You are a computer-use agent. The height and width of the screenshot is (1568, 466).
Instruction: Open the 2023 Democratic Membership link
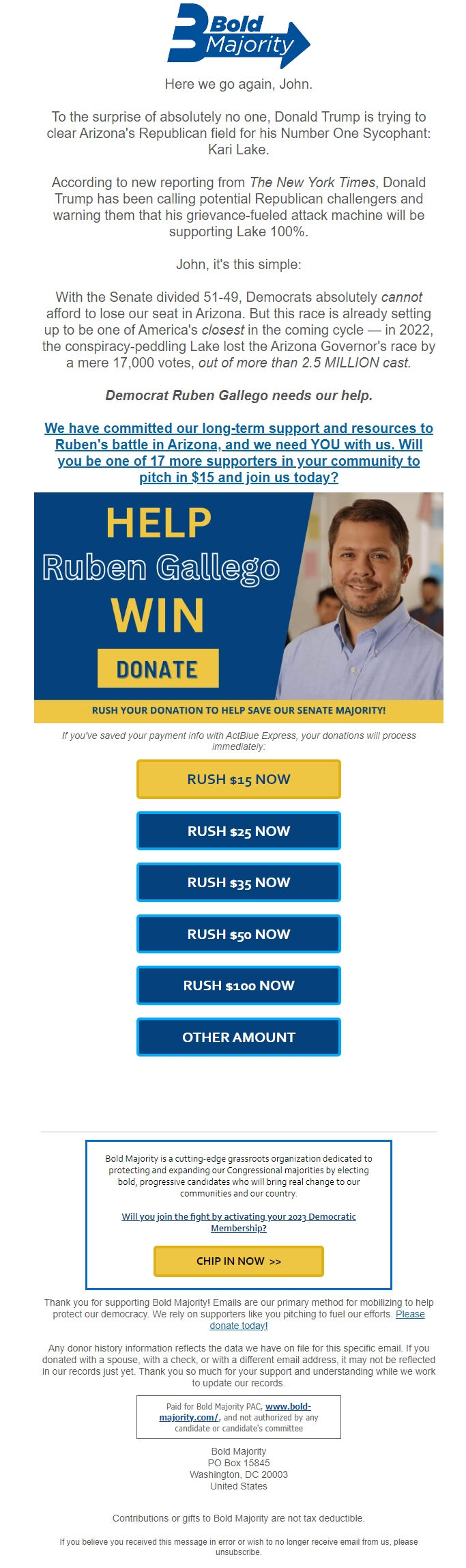click(x=238, y=1222)
